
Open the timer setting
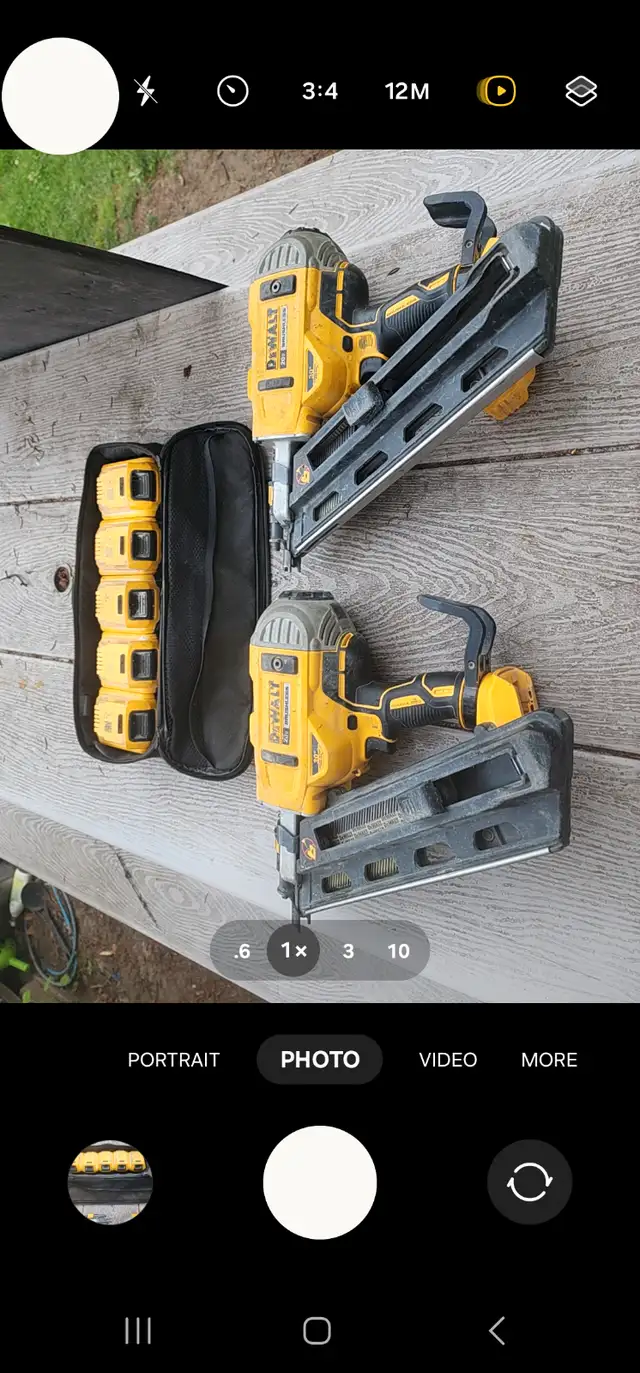(232, 92)
